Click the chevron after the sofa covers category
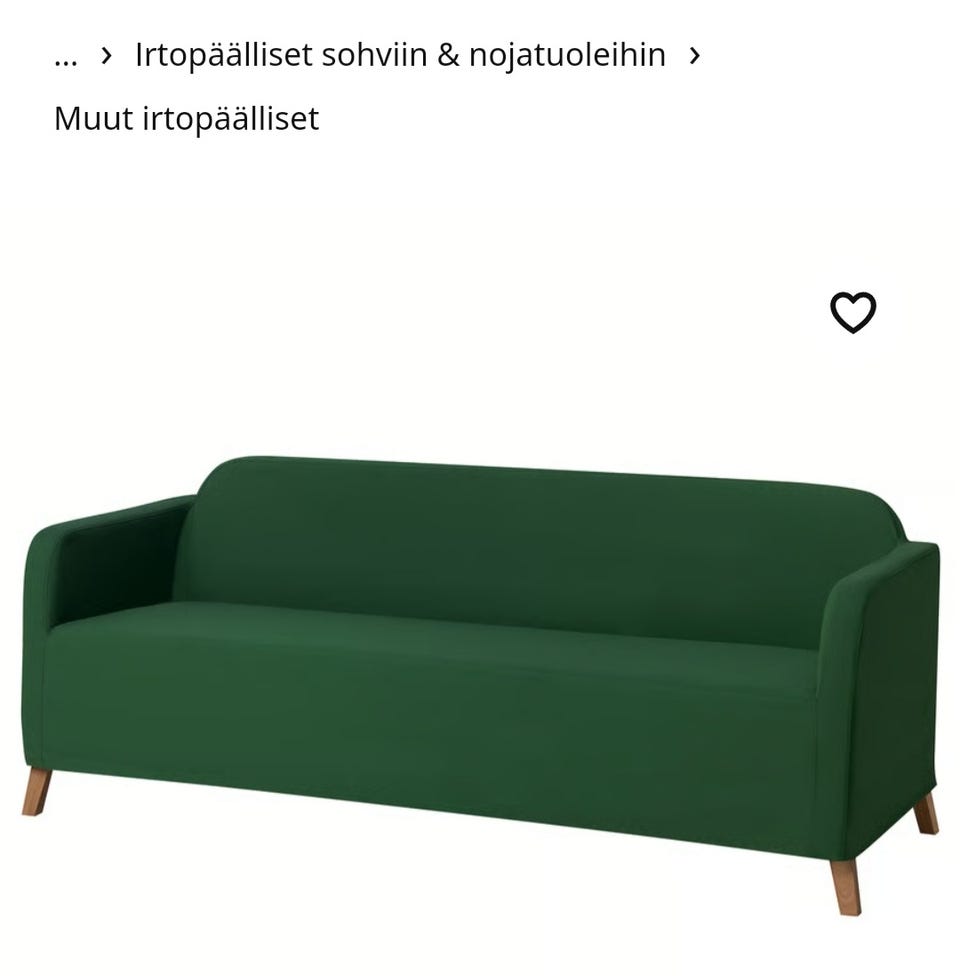The image size is (960, 976). pos(697,57)
